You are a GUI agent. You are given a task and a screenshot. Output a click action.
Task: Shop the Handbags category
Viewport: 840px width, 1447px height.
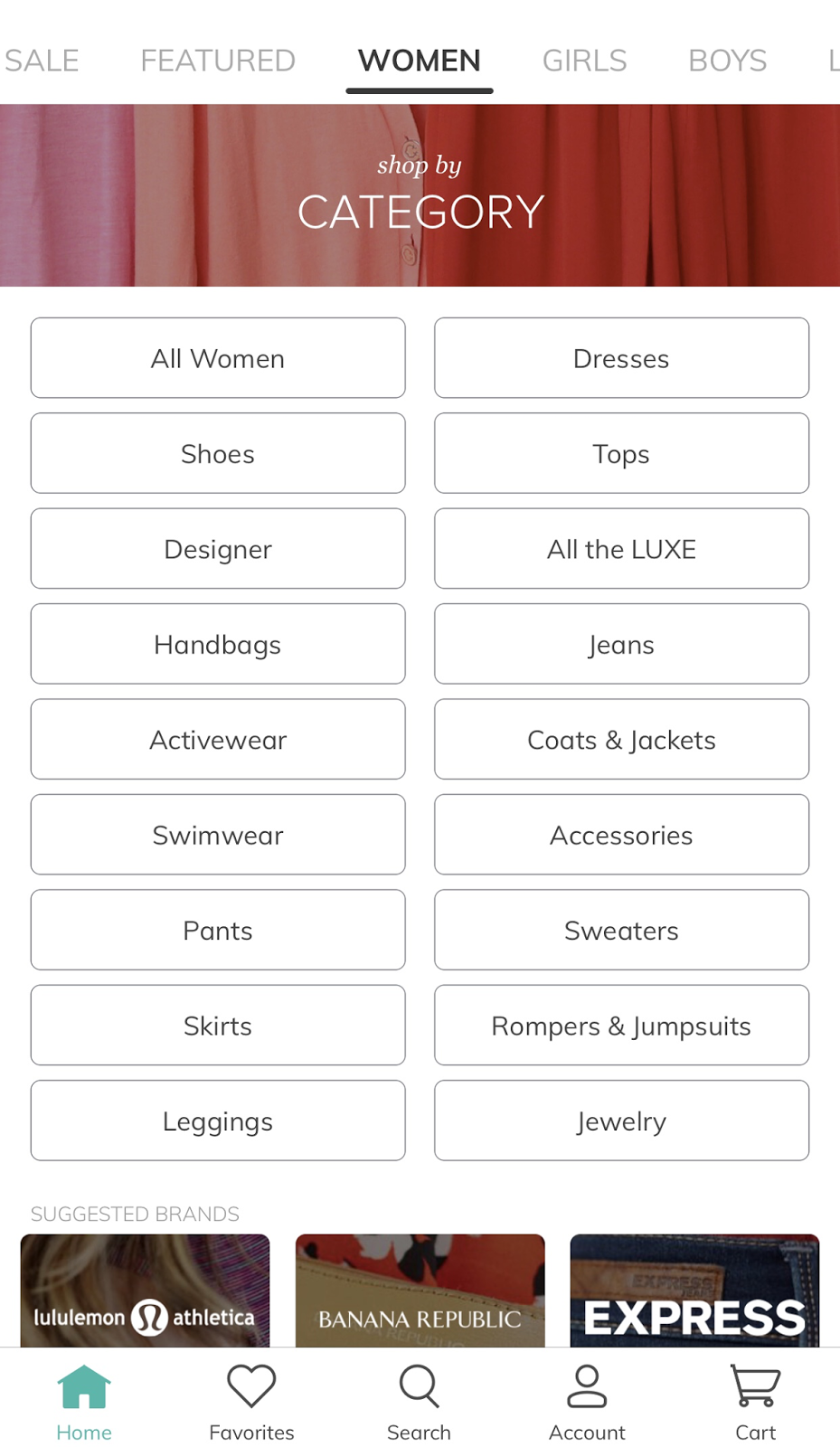218,644
